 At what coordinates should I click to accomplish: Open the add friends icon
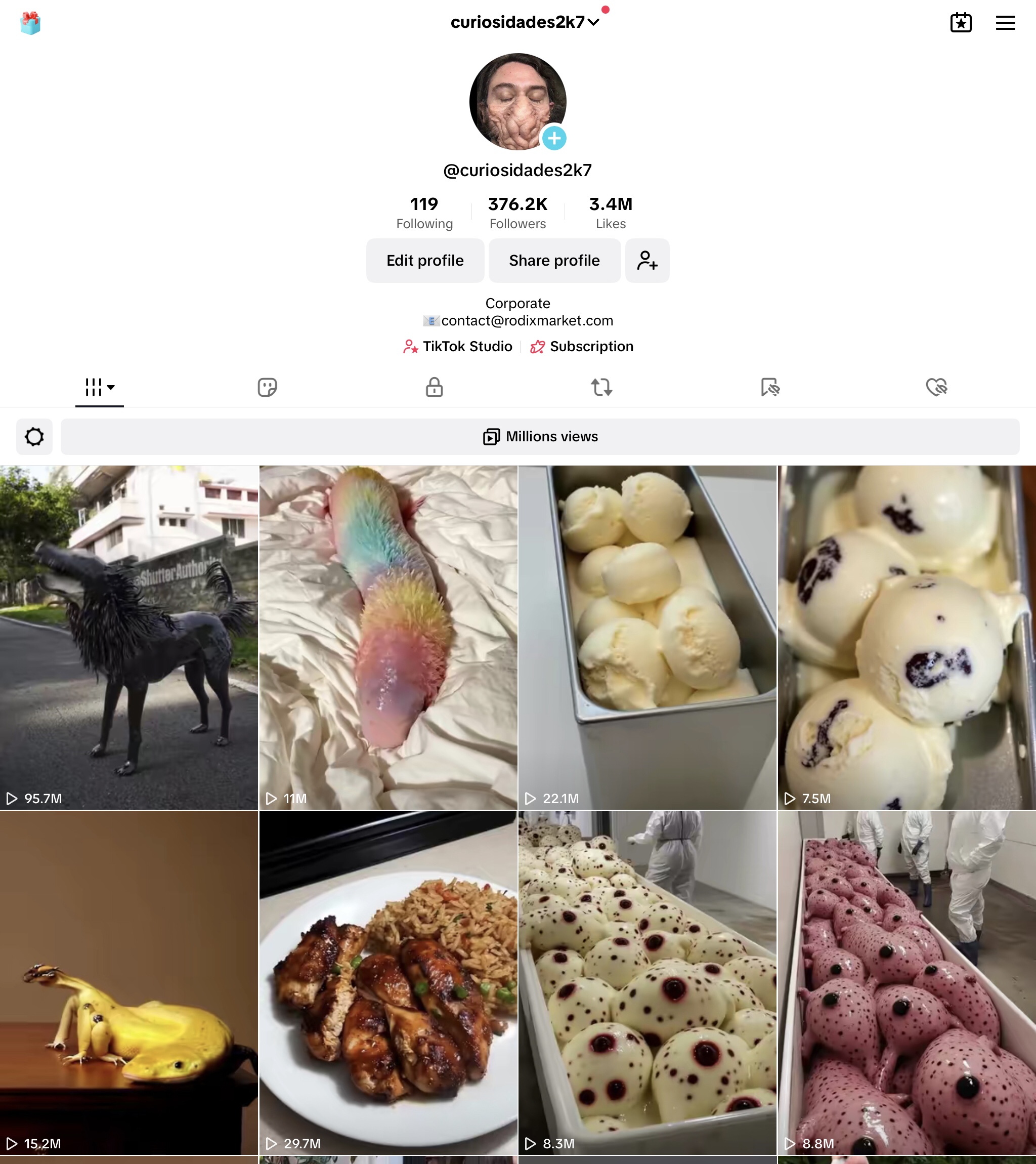(x=647, y=261)
